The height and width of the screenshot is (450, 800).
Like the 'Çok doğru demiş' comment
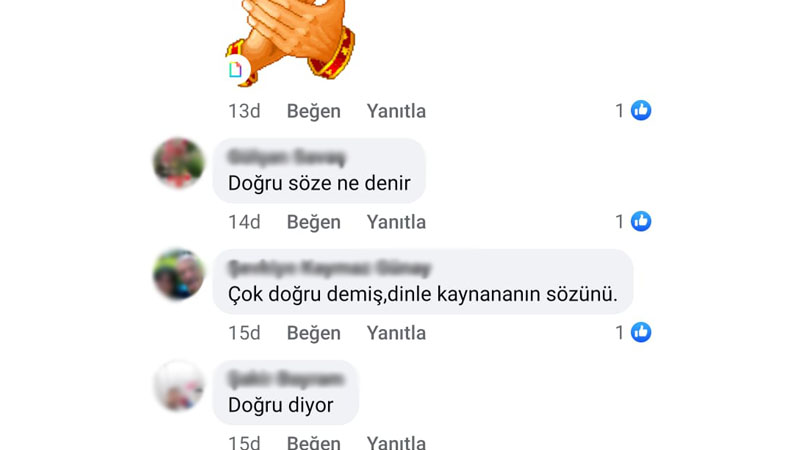click(313, 333)
